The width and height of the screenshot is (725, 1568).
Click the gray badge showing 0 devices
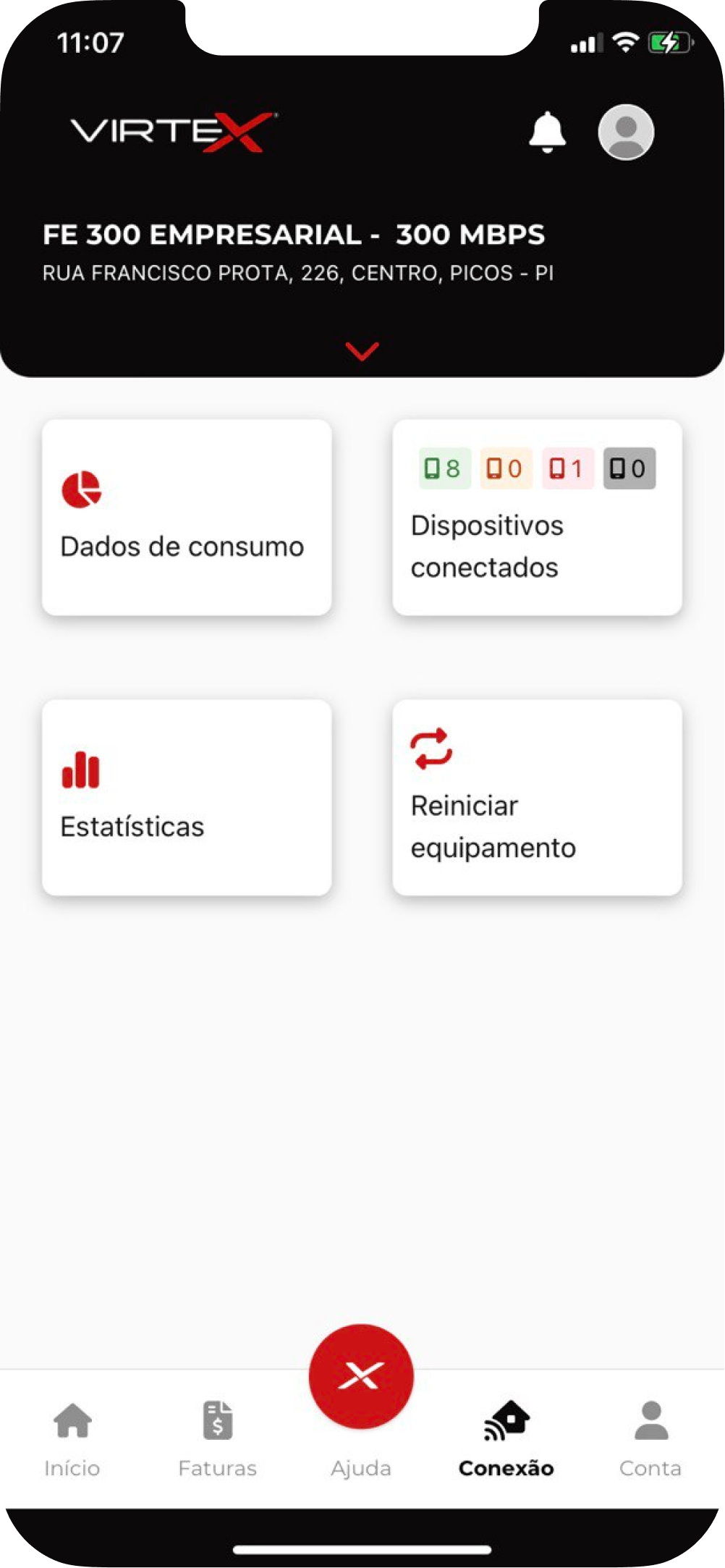tap(627, 468)
